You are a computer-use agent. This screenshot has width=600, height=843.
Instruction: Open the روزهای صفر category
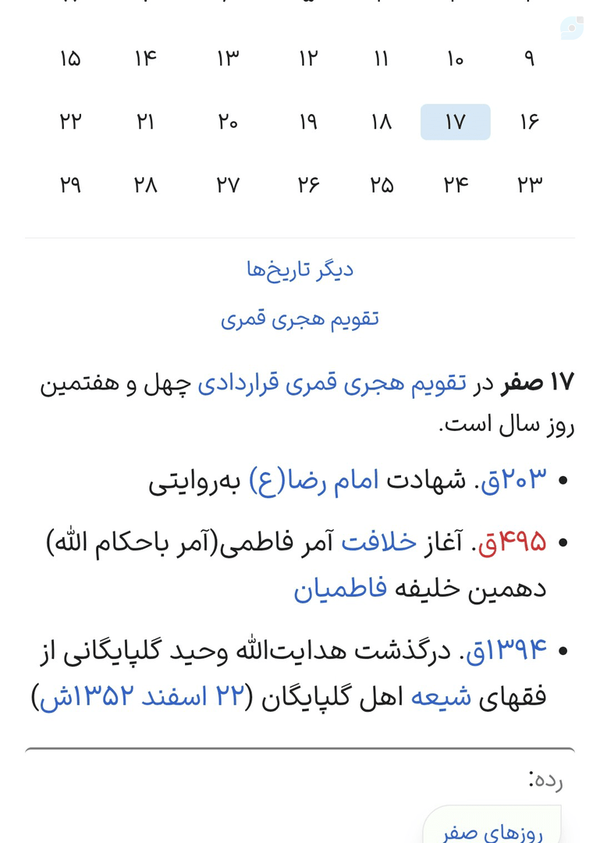point(492,832)
